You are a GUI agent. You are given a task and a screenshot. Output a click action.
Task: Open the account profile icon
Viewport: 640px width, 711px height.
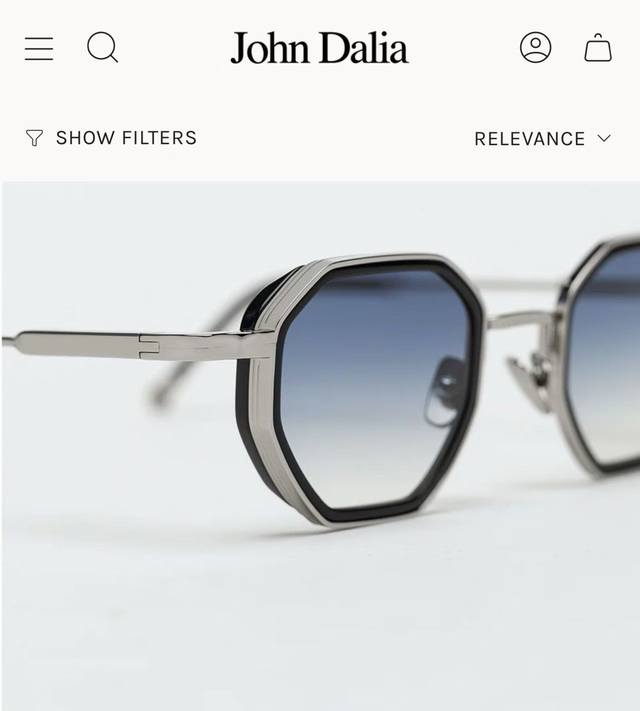536,47
